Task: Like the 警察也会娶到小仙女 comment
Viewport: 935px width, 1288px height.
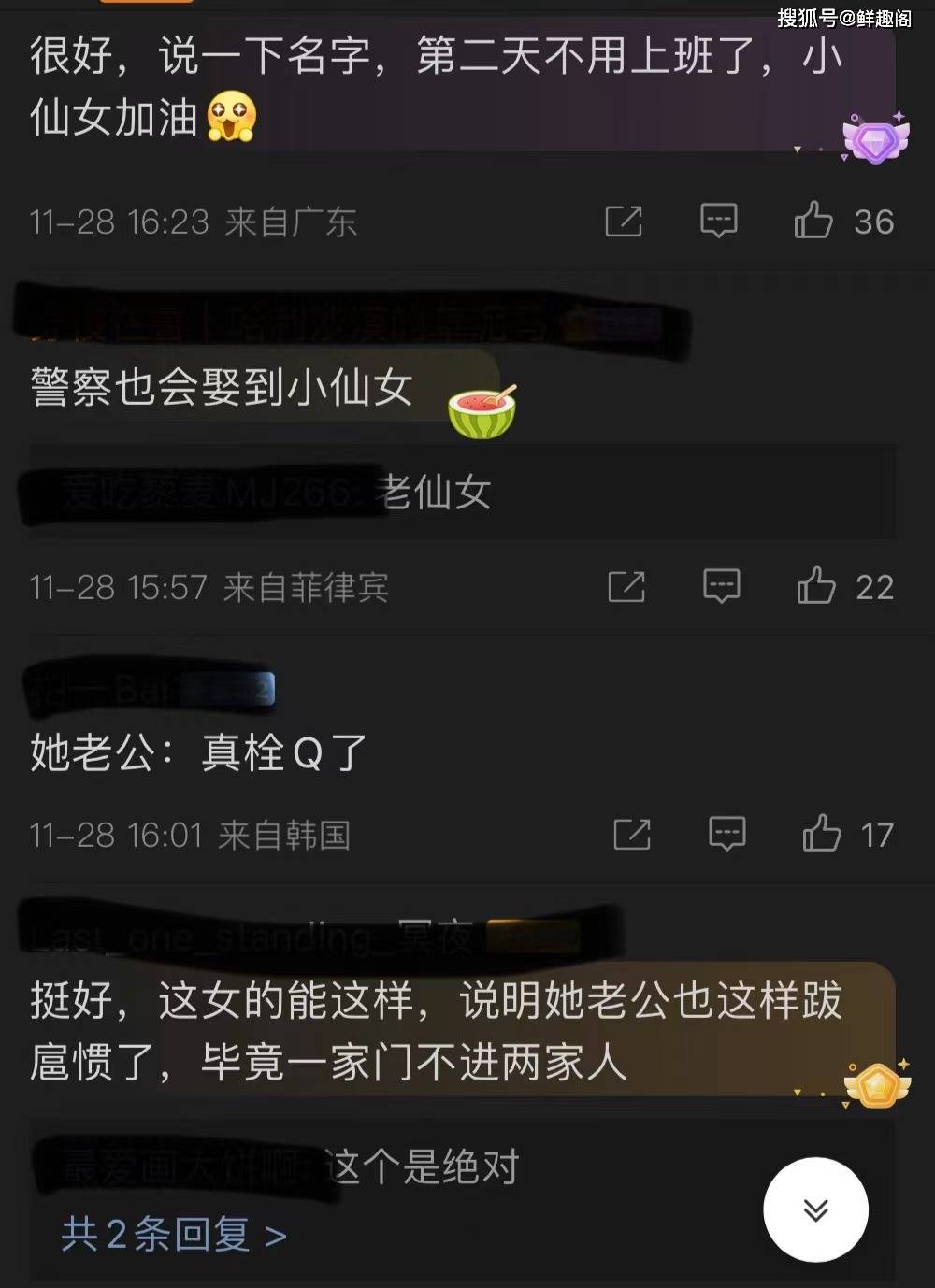Action: pyautogui.click(x=816, y=586)
